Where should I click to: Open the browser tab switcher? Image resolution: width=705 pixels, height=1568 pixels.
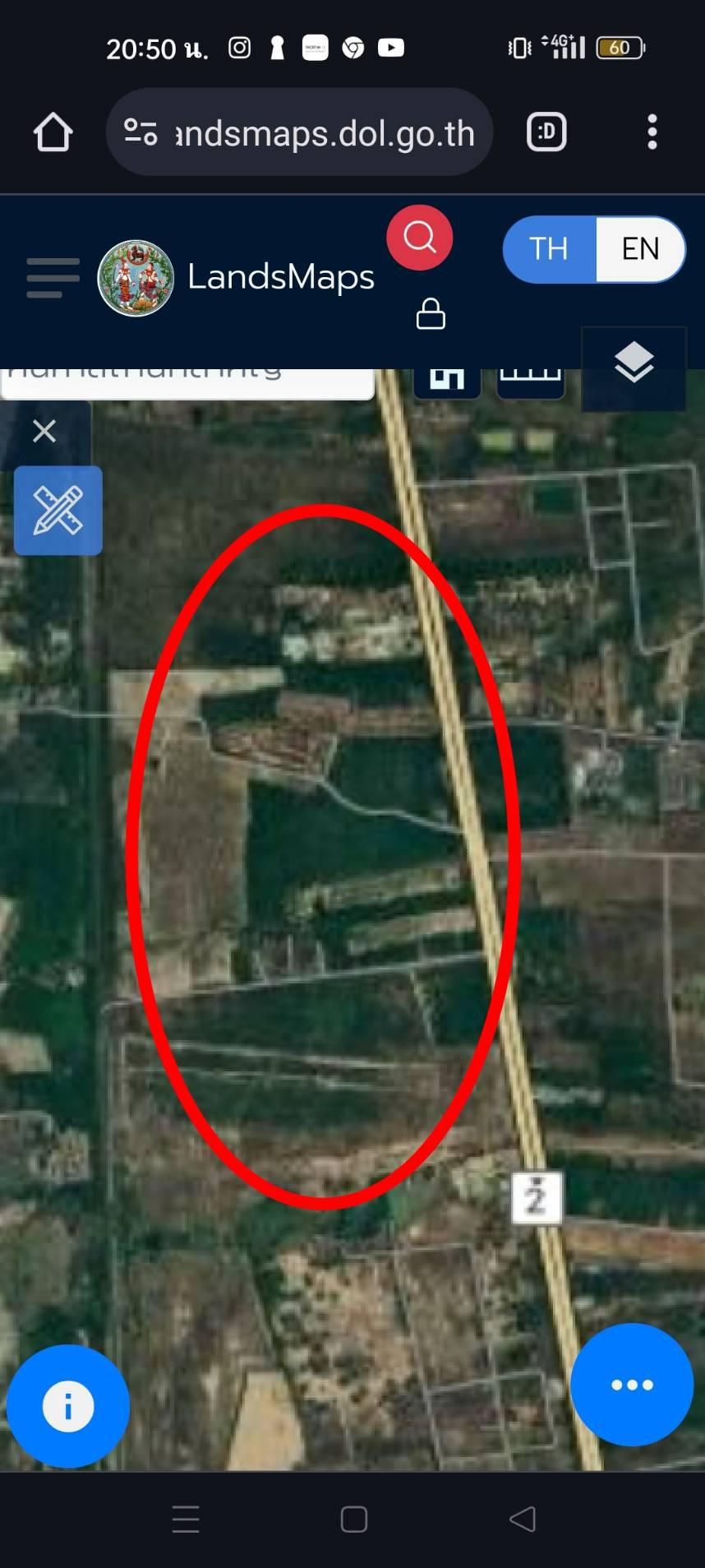click(x=546, y=132)
